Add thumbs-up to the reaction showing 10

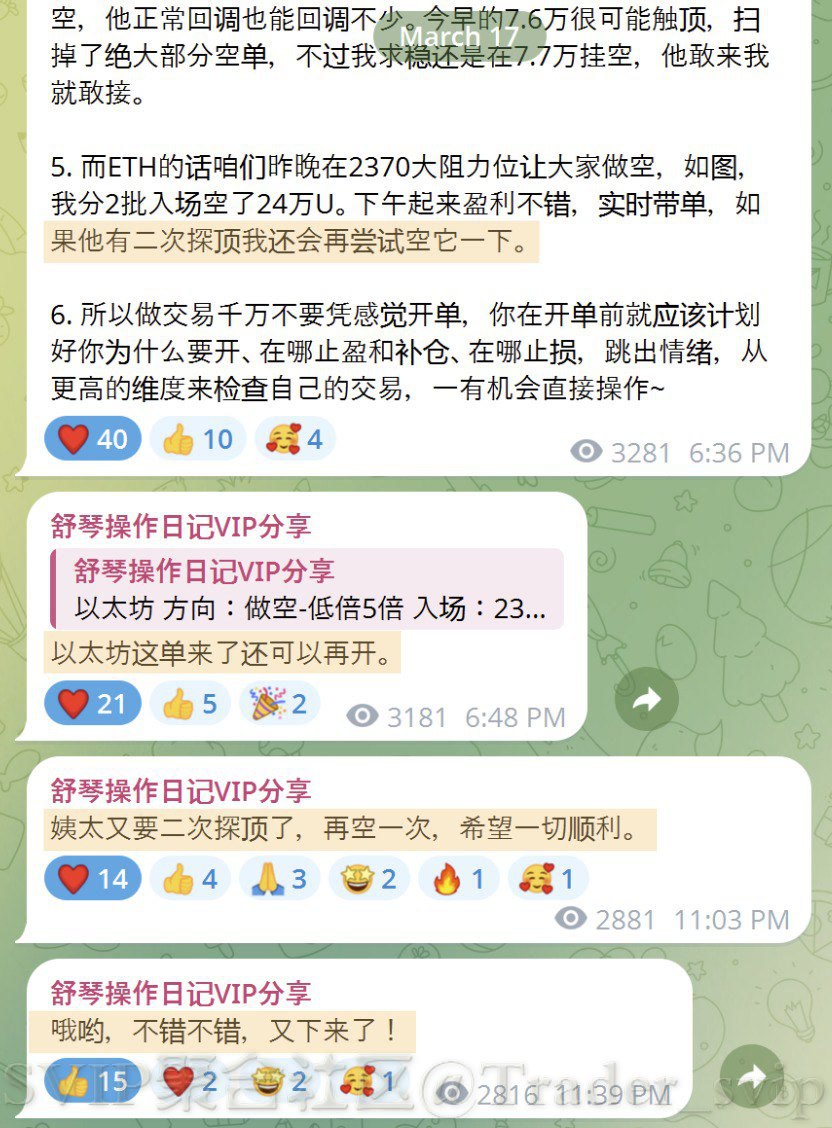click(197, 439)
